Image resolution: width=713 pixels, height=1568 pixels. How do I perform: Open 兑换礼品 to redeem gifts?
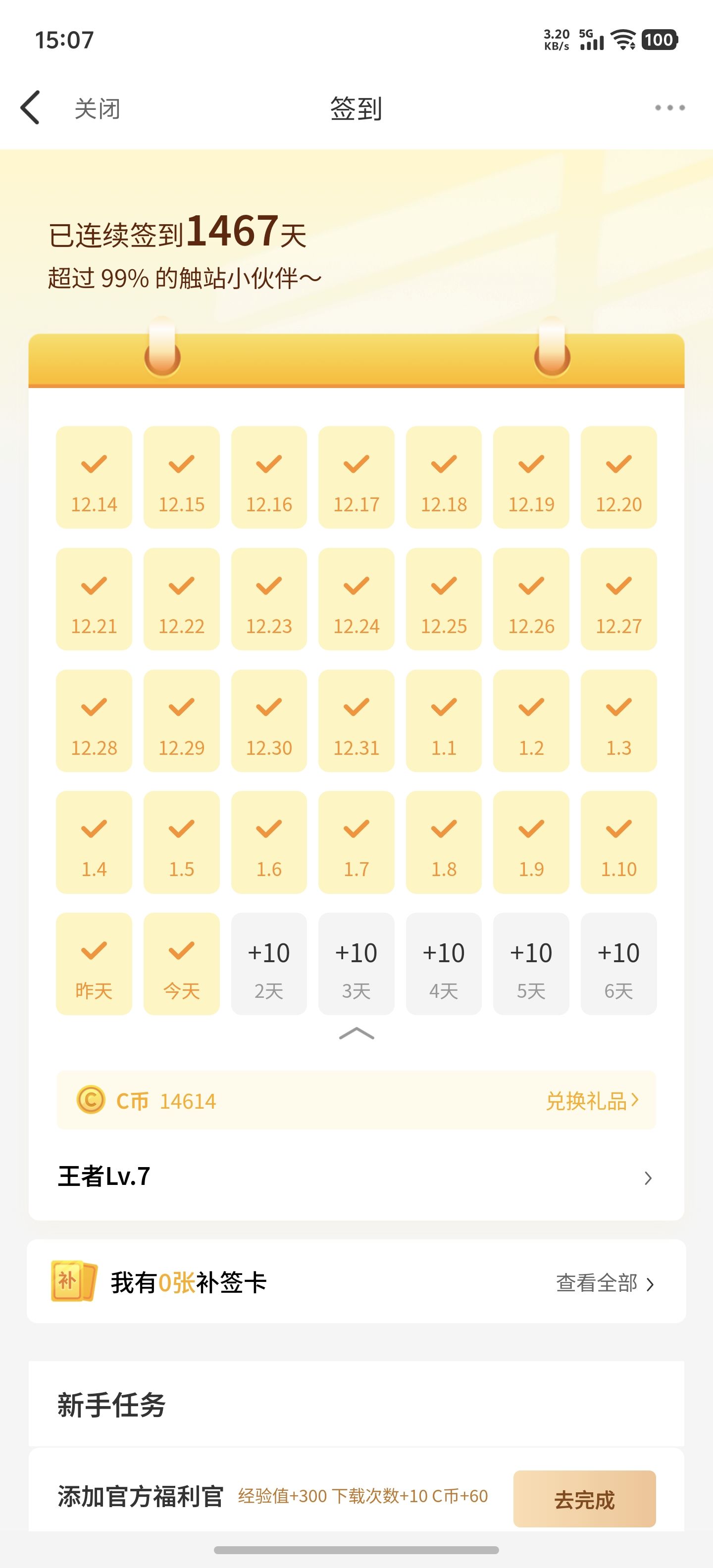(591, 1101)
